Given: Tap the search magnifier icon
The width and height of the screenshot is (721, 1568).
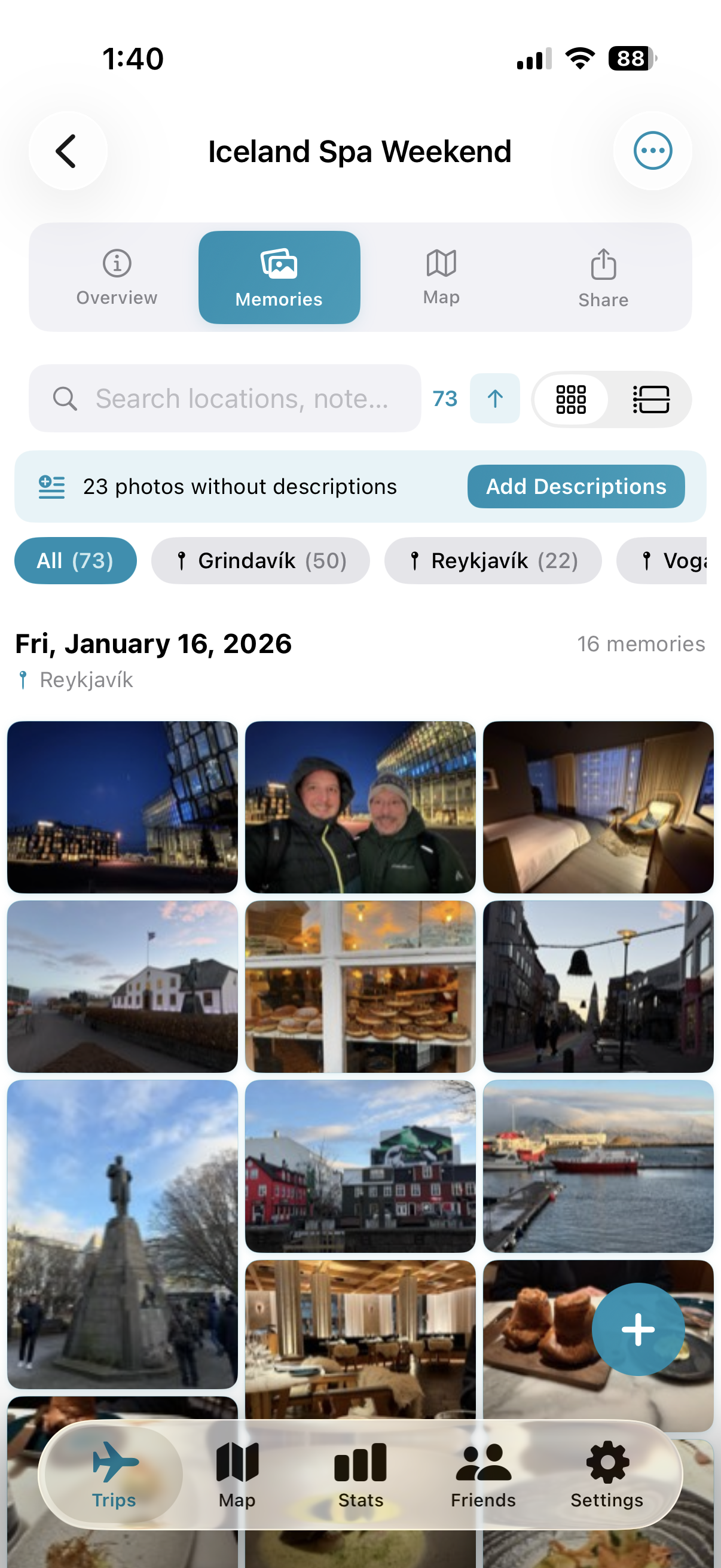Looking at the screenshot, I should [x=65, y=399].
